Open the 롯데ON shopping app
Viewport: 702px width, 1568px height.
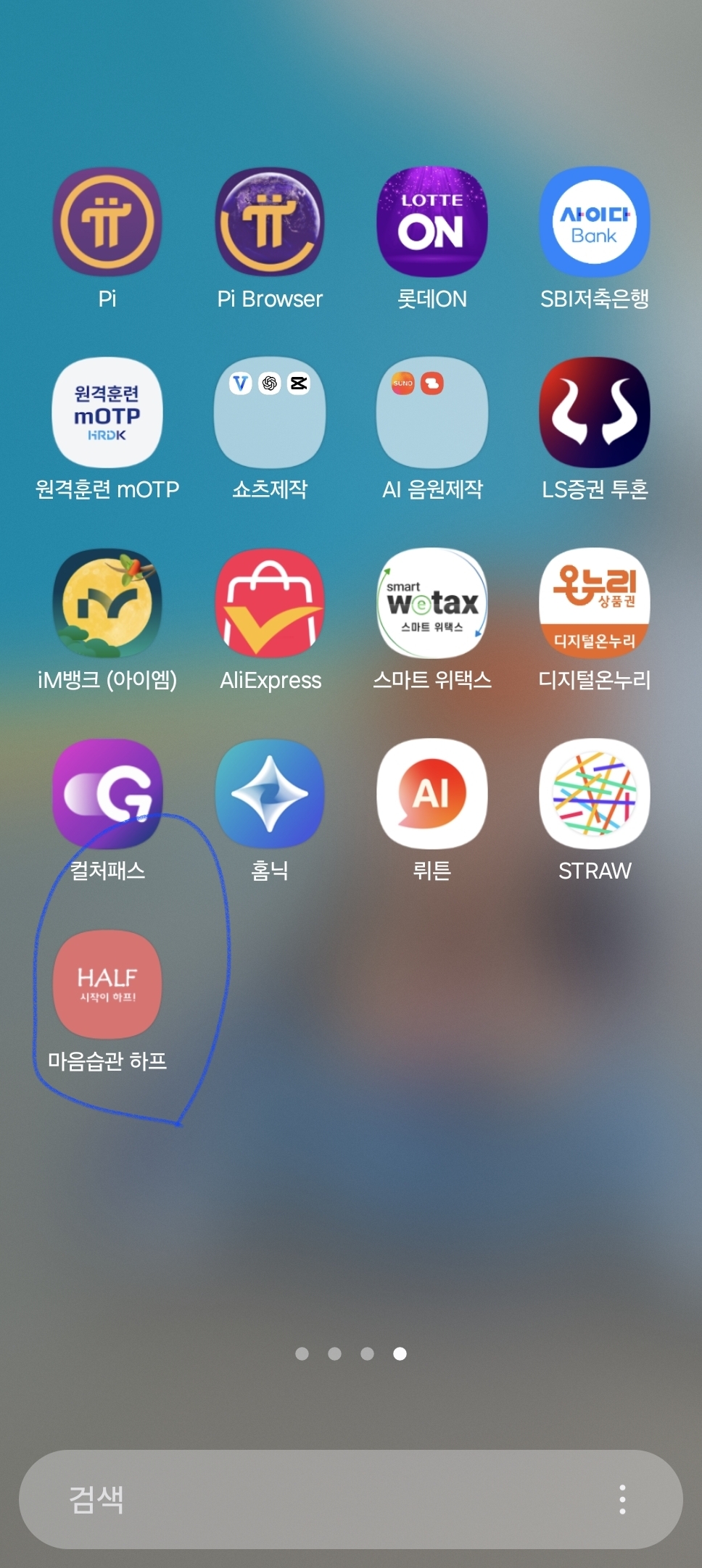(x=431, y=222)
